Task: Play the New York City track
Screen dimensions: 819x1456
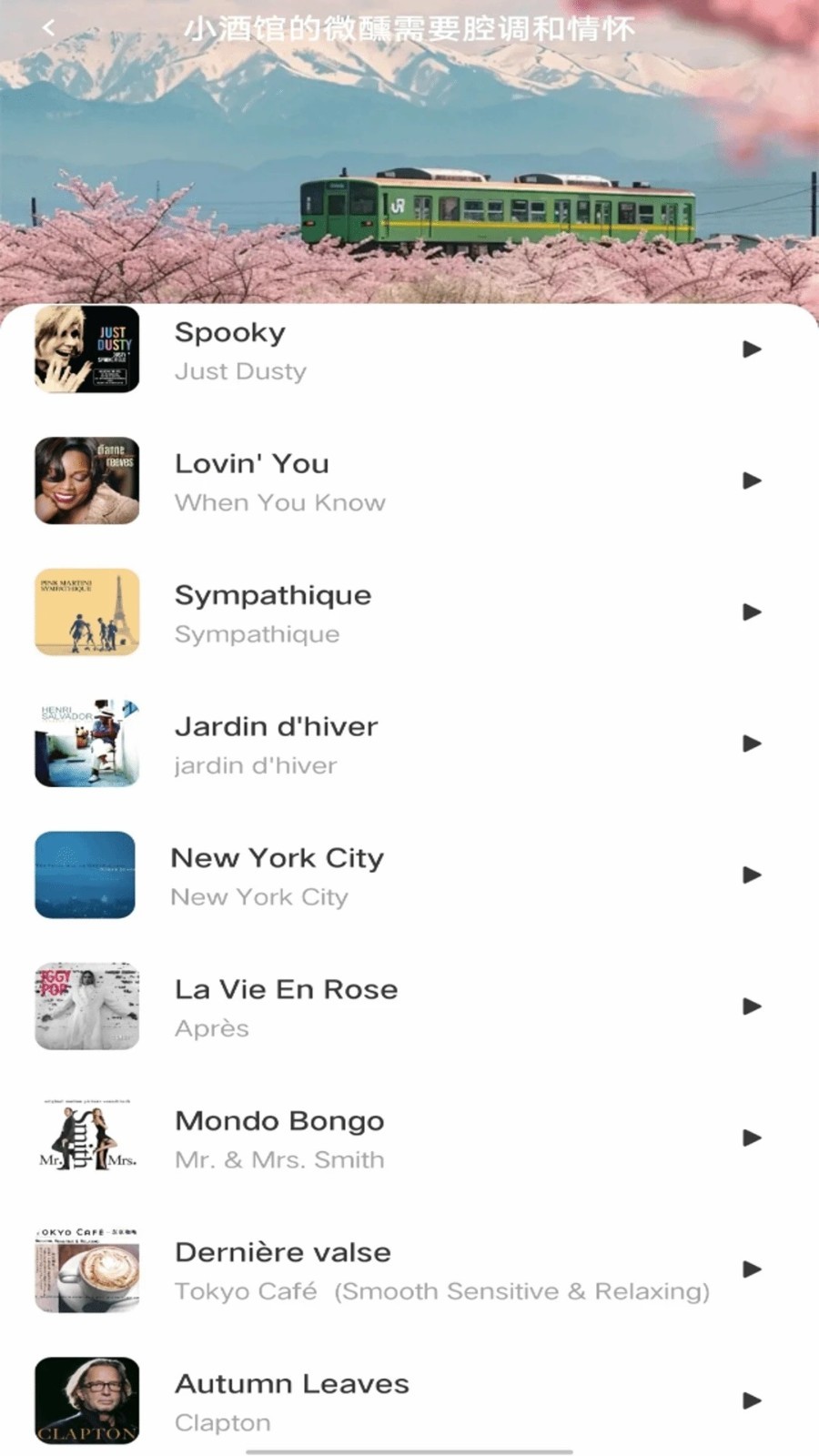Action: pyautogui.click(x=752, y=875)
